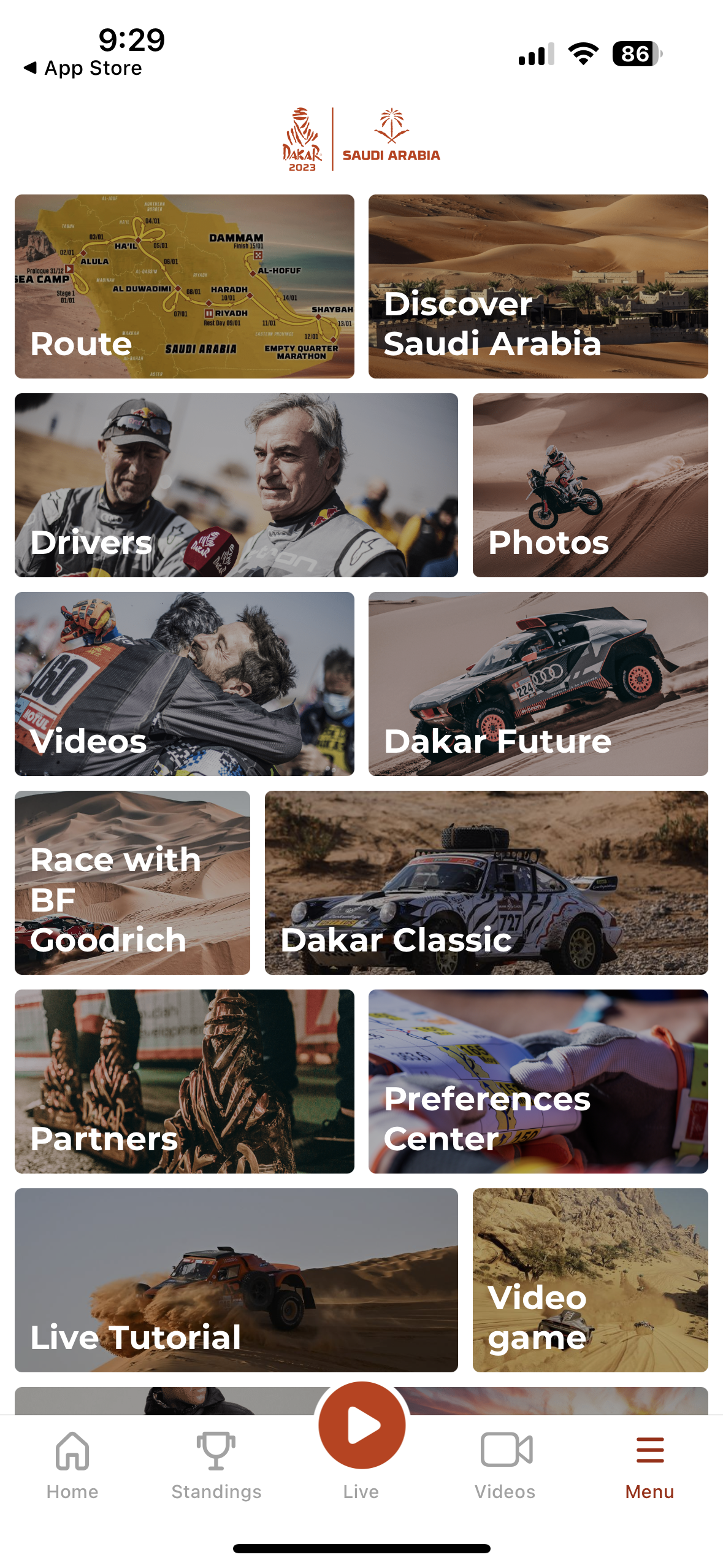The width and height of the screenshot is (723, 1568).
Task: Open the Partners section
Action: 185,1083
